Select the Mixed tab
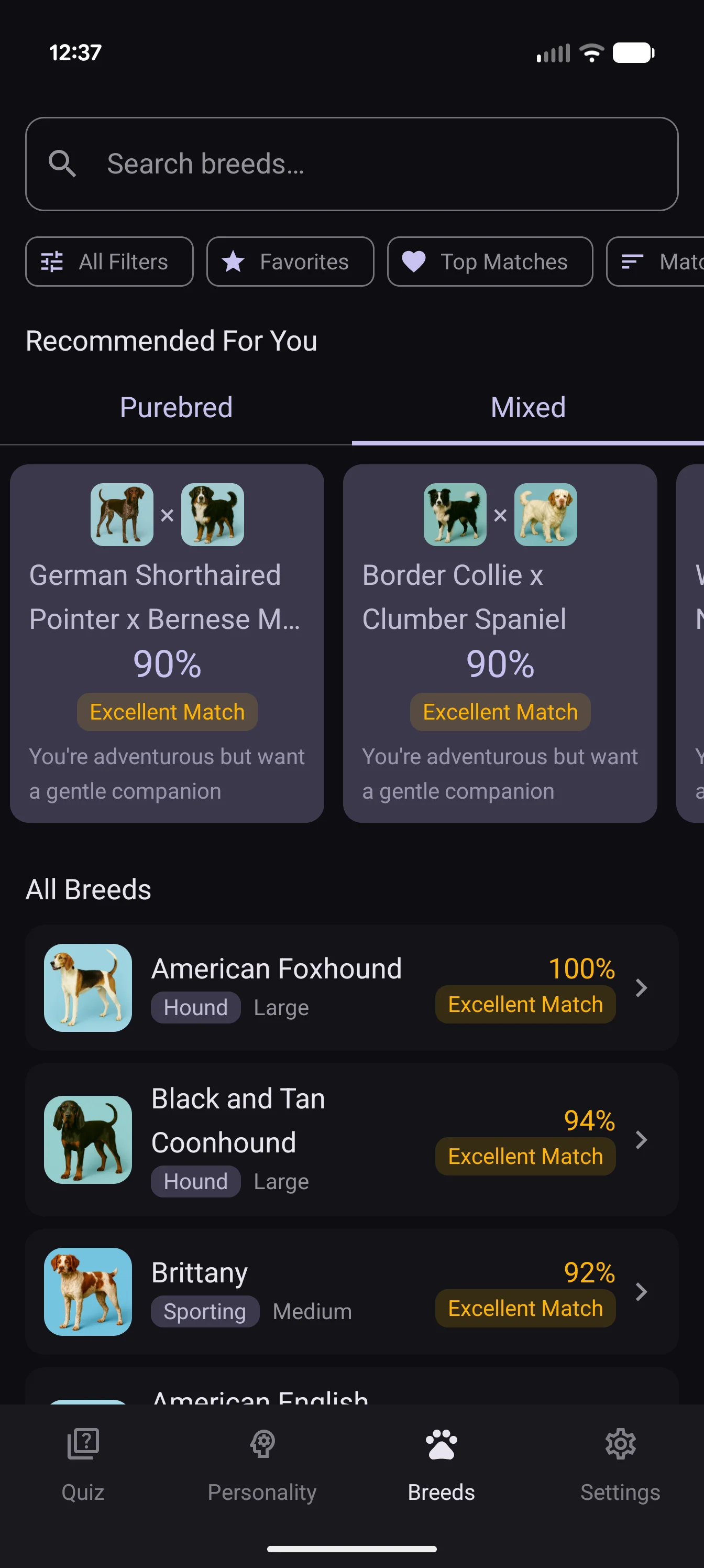 [x=527, y=407]
